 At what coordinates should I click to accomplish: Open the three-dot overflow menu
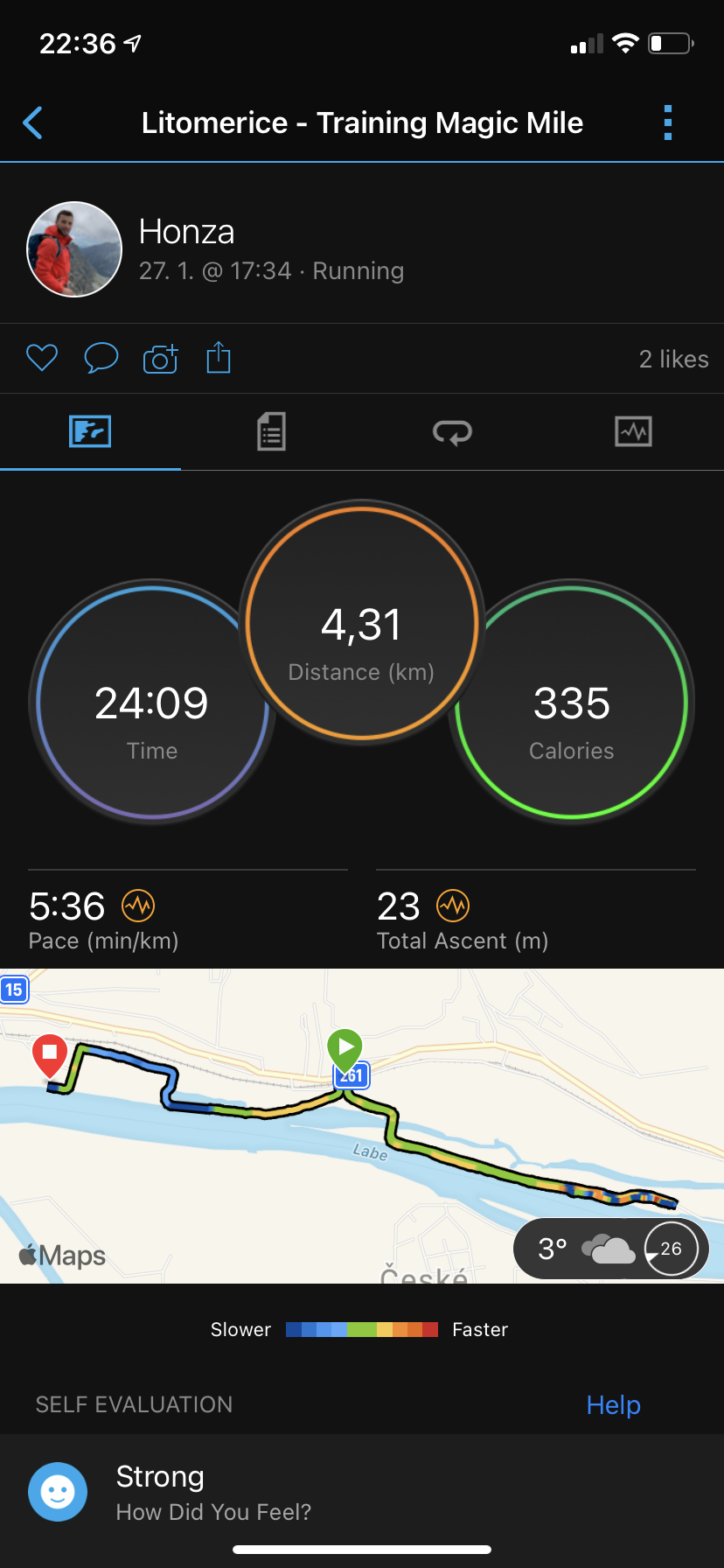coord(668,123)
